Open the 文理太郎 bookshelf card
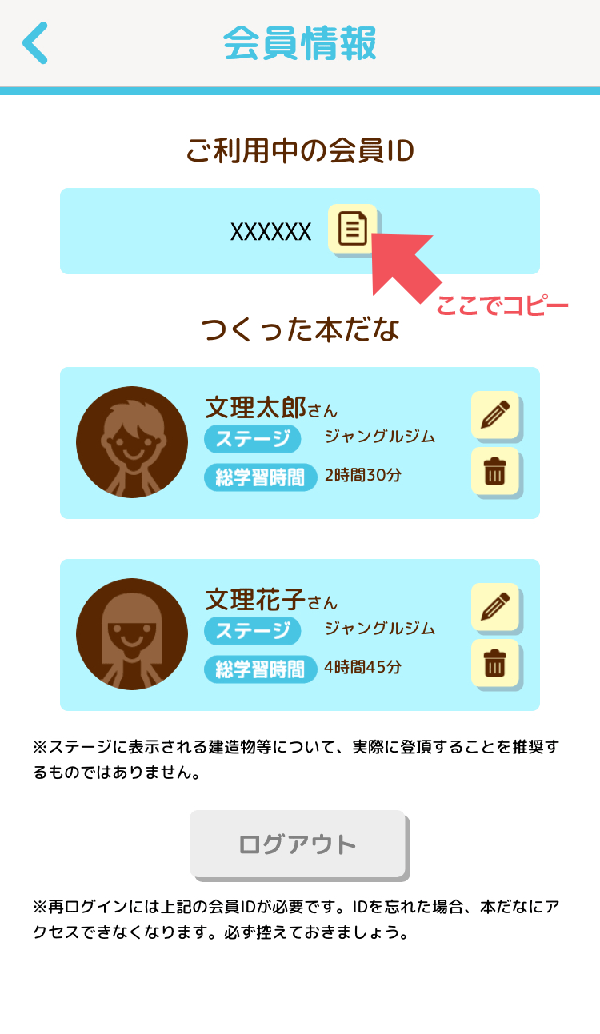This screenshot has height=1034, width=600. coord(300,443)
